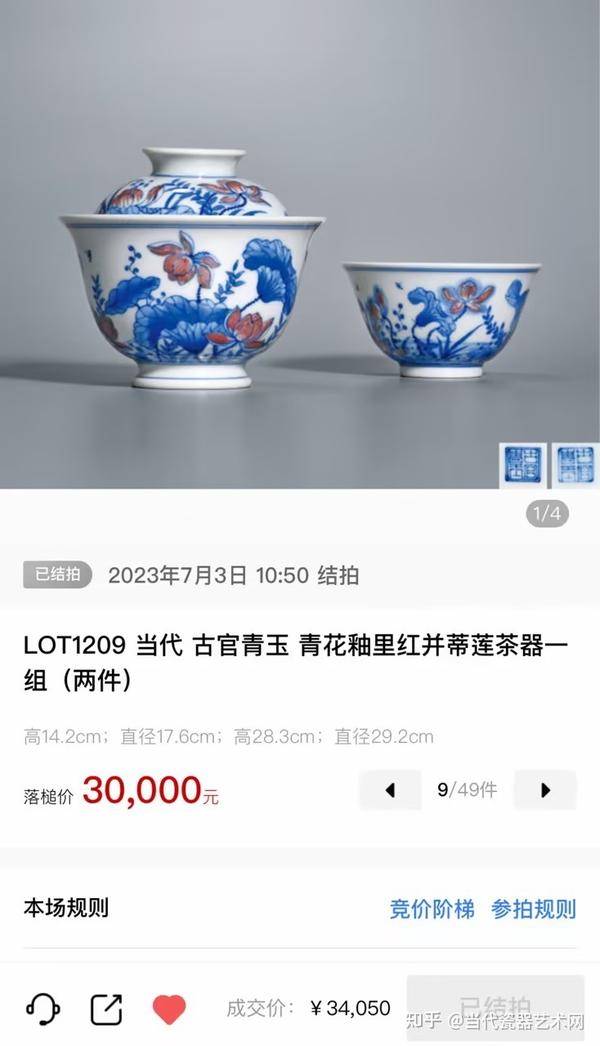This screenshot has height=1046, width=600.
Task: Open the customer service headset icon
Action: coord(43,1009)
